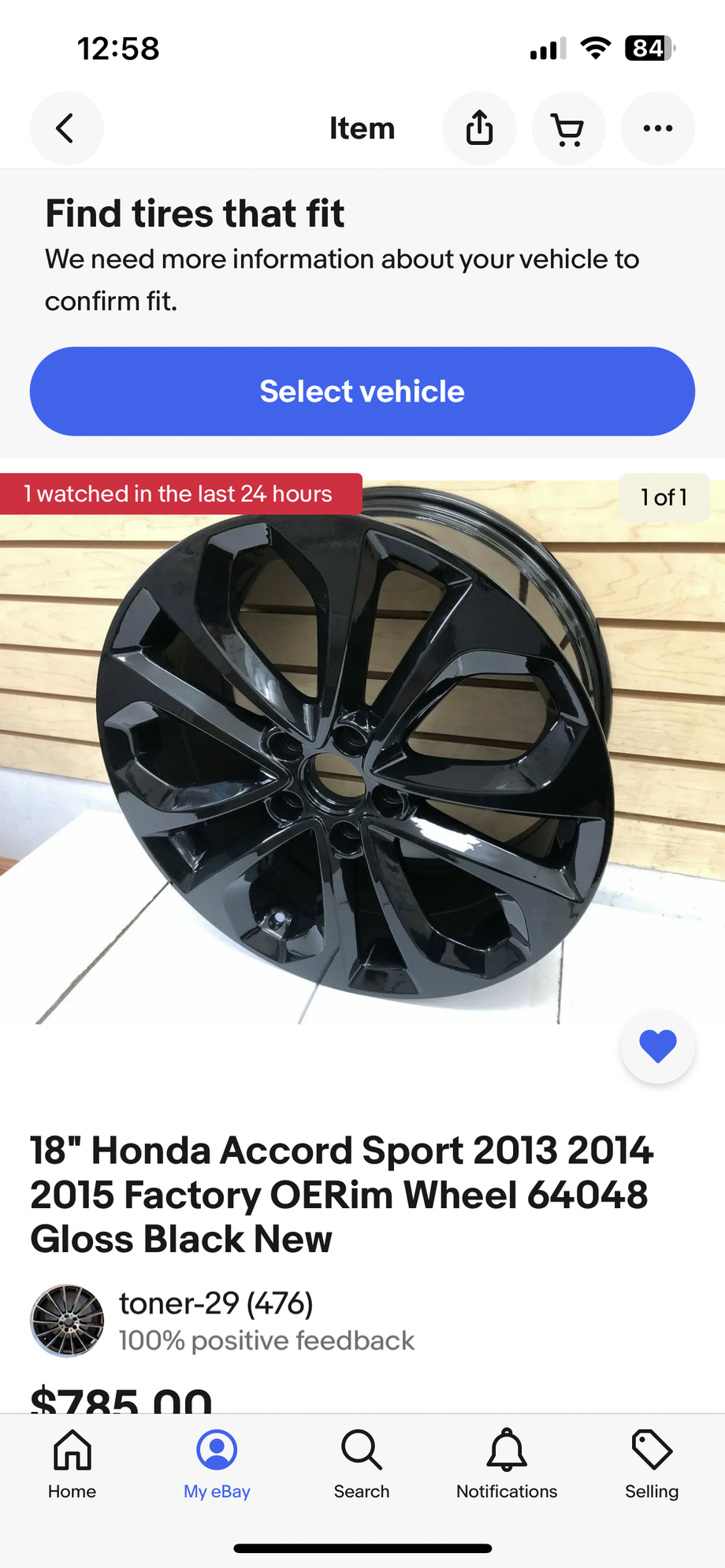Open the three-dot overflow menu

click(657, 128)
